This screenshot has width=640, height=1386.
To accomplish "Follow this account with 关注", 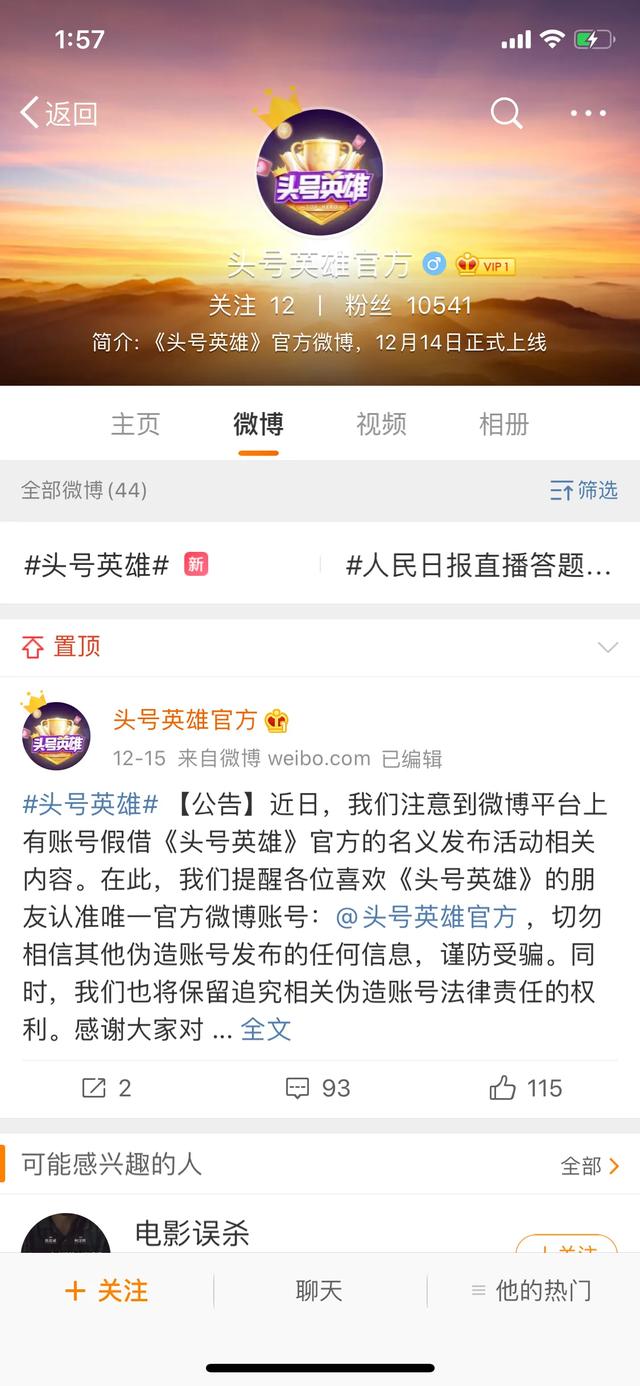I will point(106,1291).
